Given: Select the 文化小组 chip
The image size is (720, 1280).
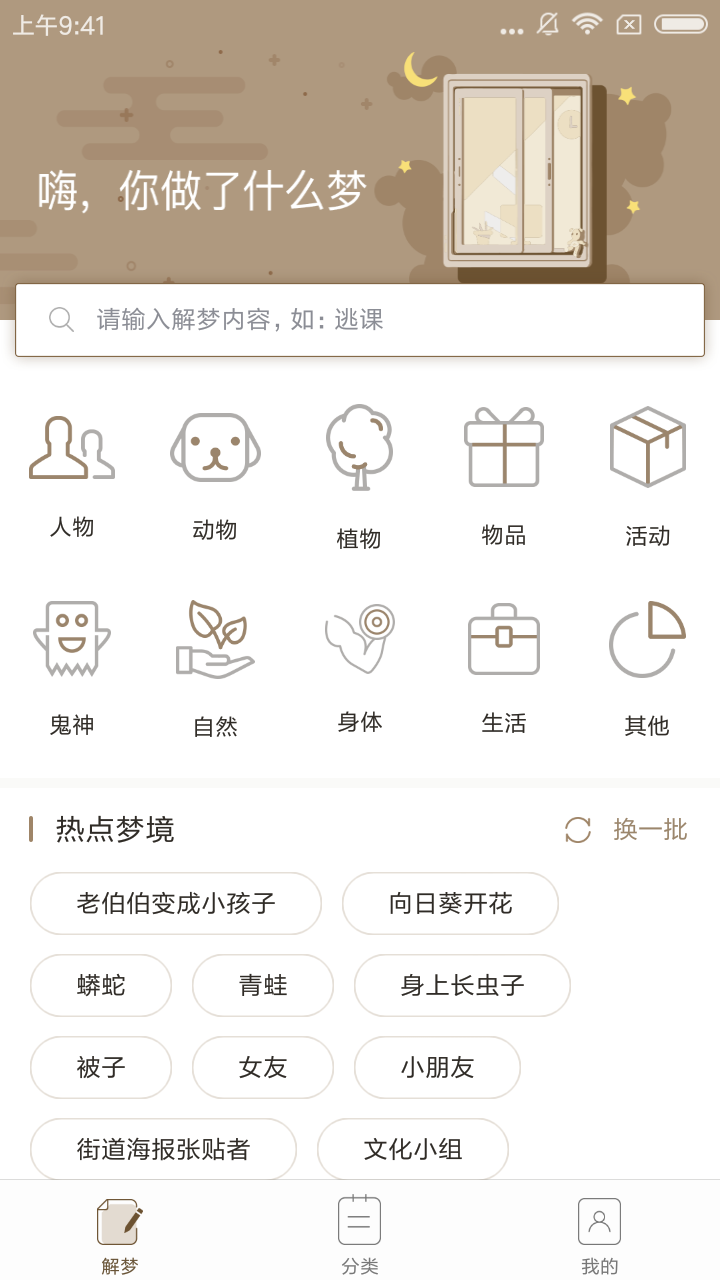Looking at the screenshot, I should point(413,1150).
